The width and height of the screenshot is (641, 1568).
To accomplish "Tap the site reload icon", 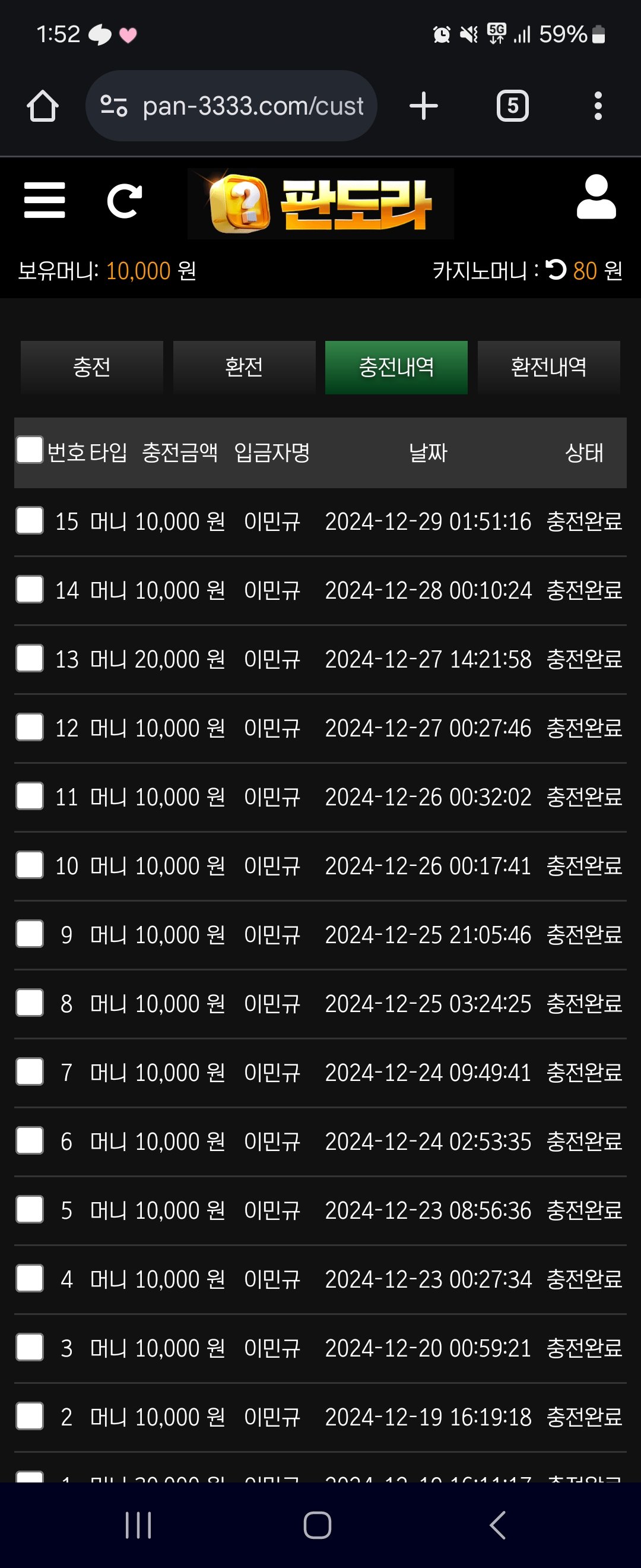I will point(124,201).
